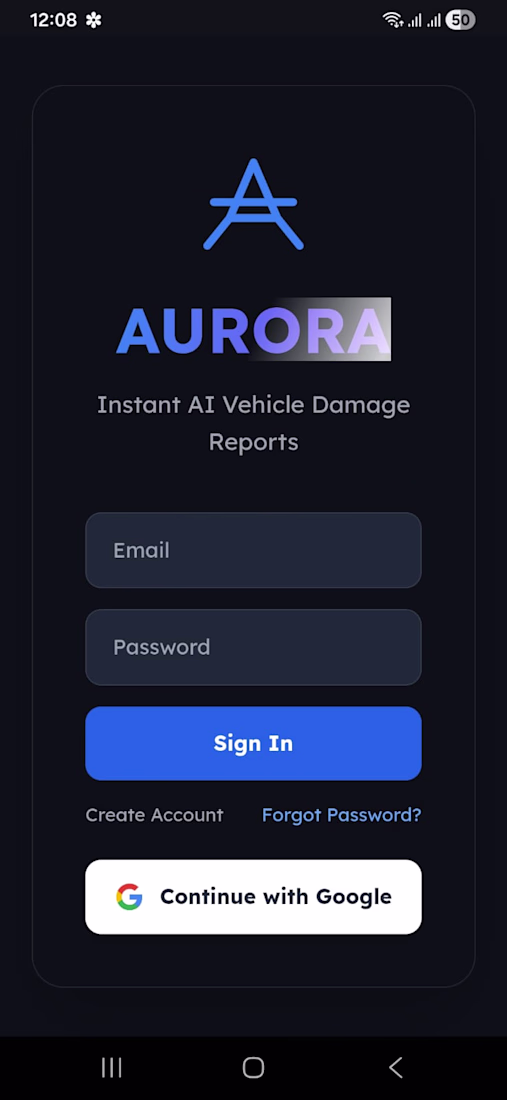Follow the Forgot Password? link
The image size is (507, 1100).
[x=342, y=815]
